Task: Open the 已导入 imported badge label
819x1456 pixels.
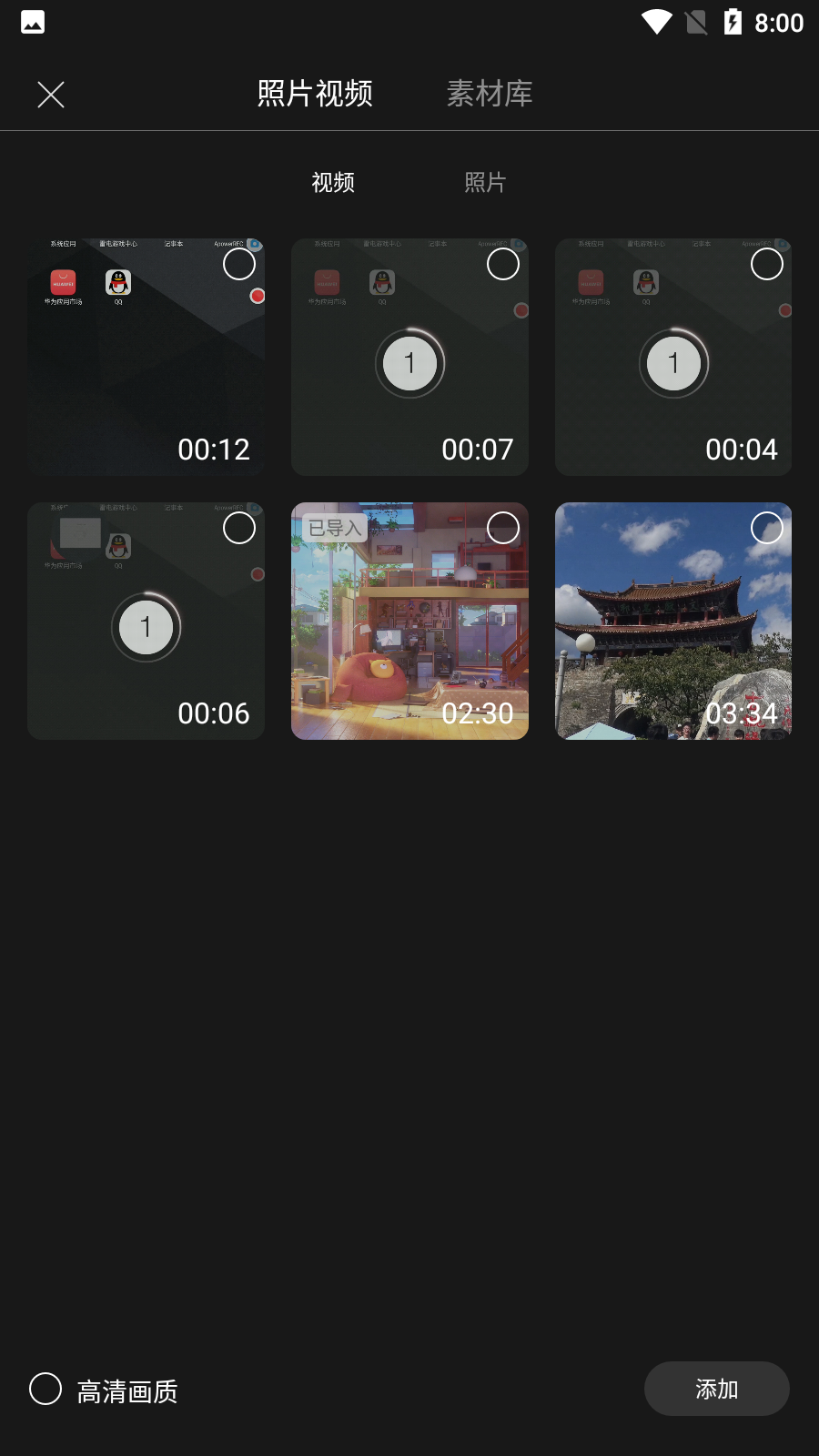Action: pos(331,528)
